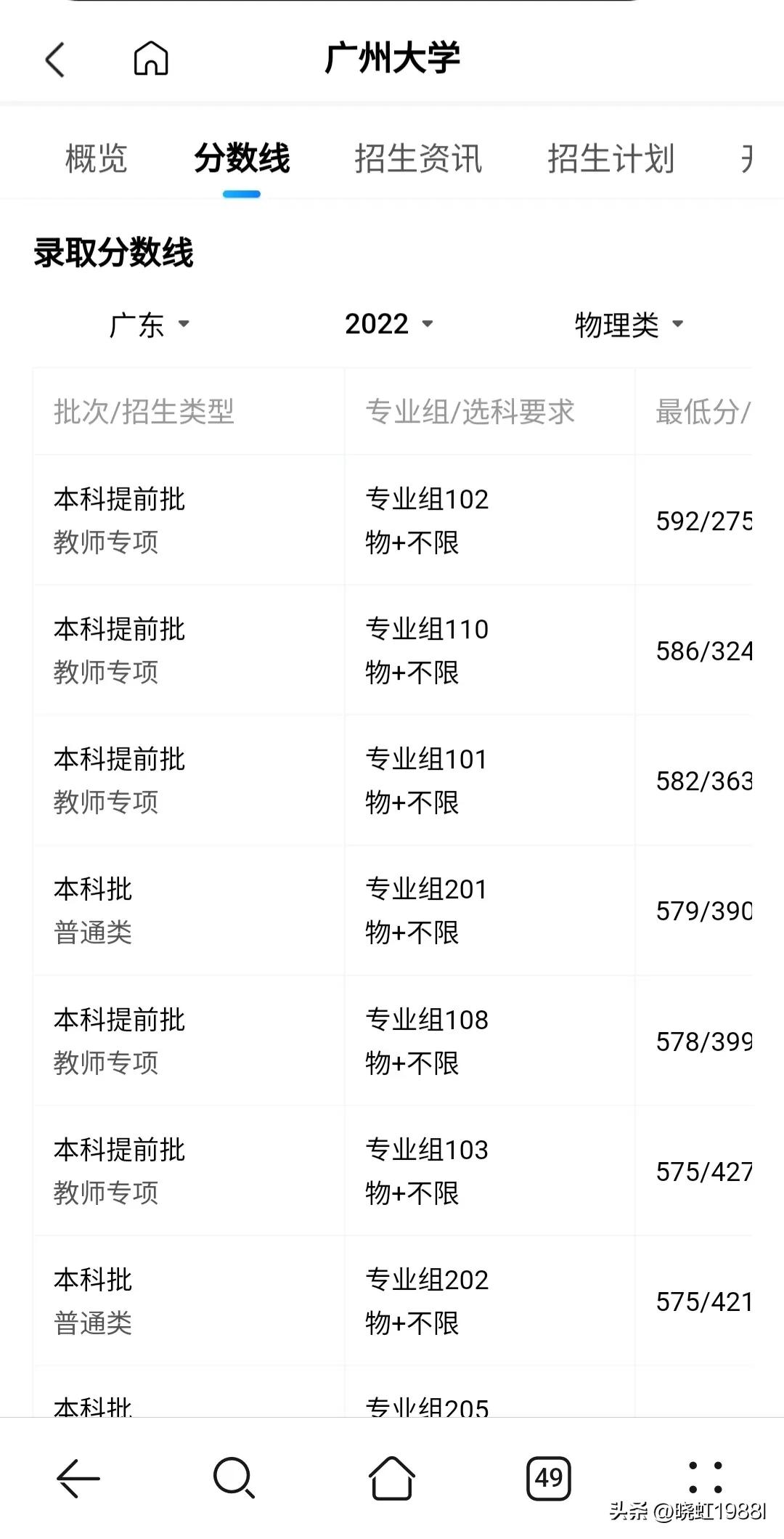Tap the 专业组201 本科批 row
This screenshot has height=1539, width=784.
tap(392, 911)
